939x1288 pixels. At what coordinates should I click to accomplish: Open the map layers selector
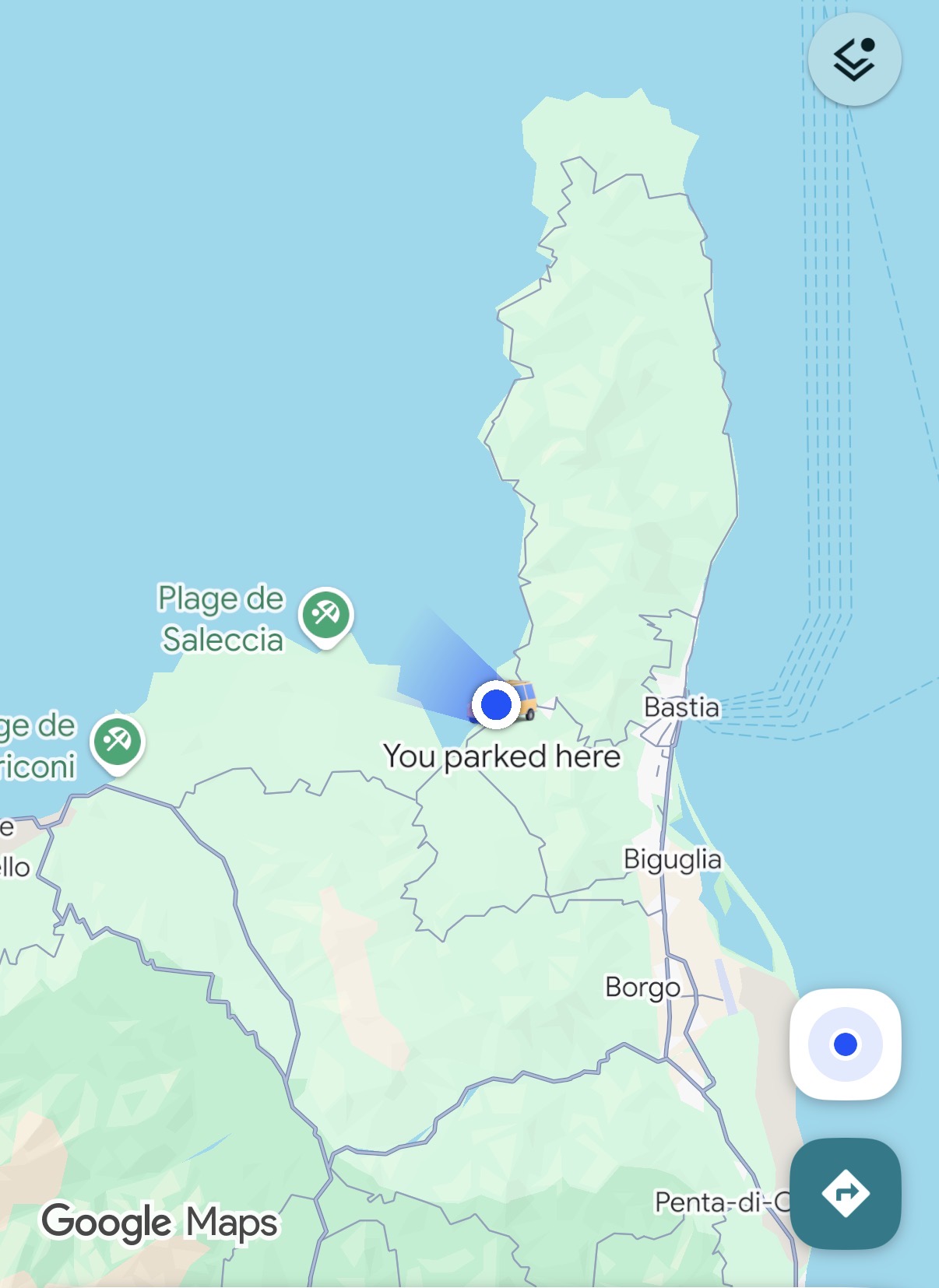854,59
